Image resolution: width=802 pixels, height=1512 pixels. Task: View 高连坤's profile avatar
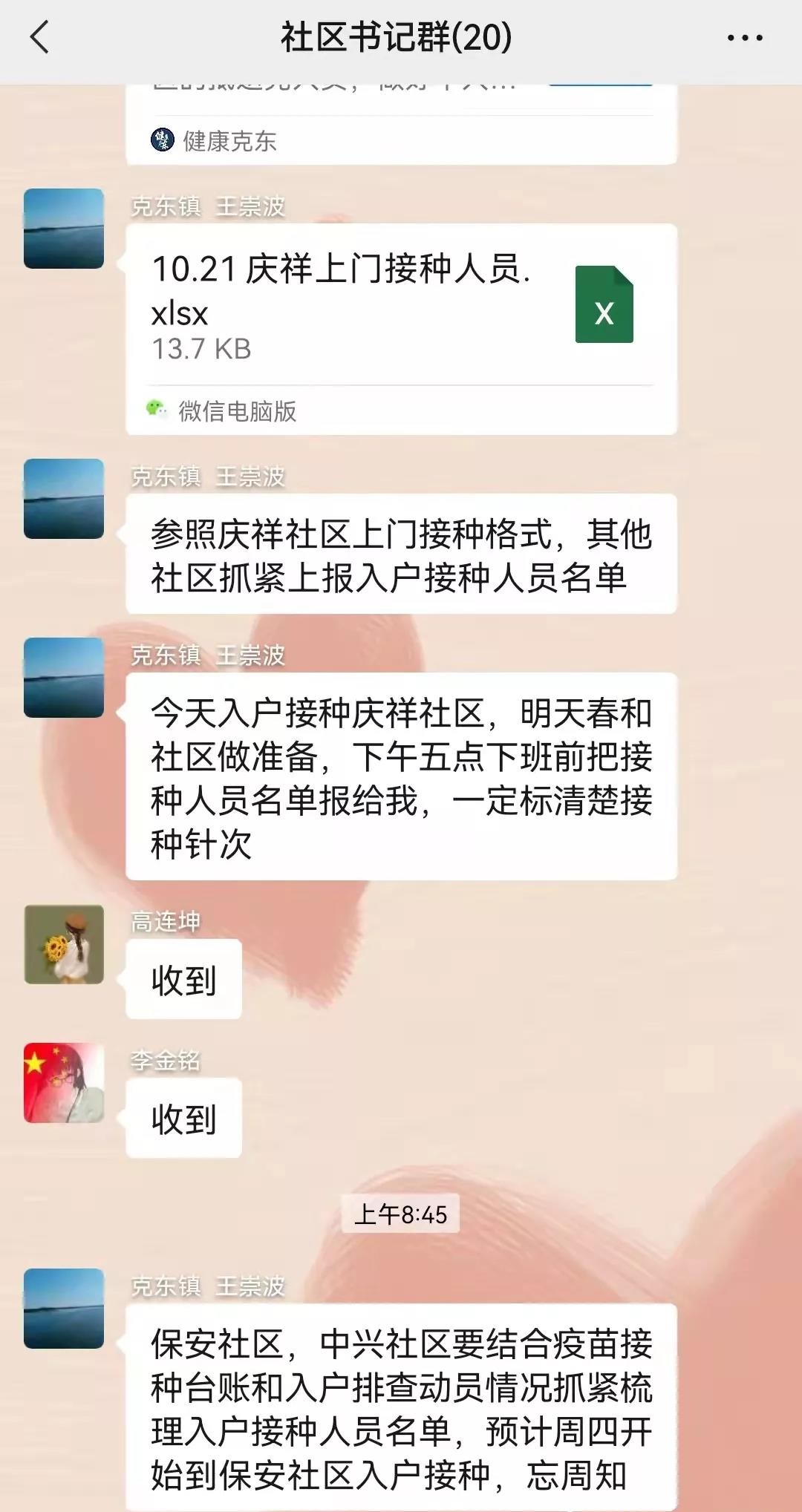click(64, 944)
